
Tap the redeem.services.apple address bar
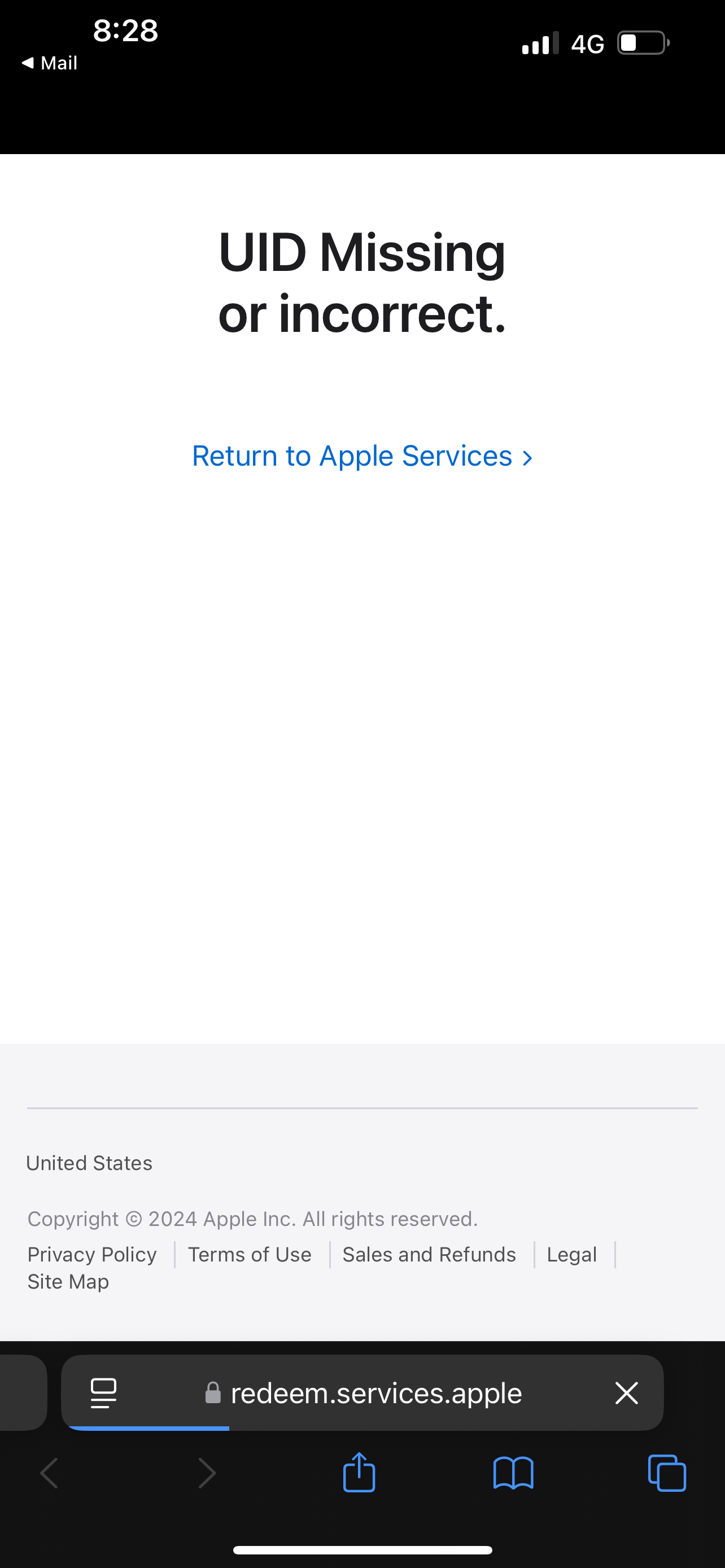tap(375, 1392)
